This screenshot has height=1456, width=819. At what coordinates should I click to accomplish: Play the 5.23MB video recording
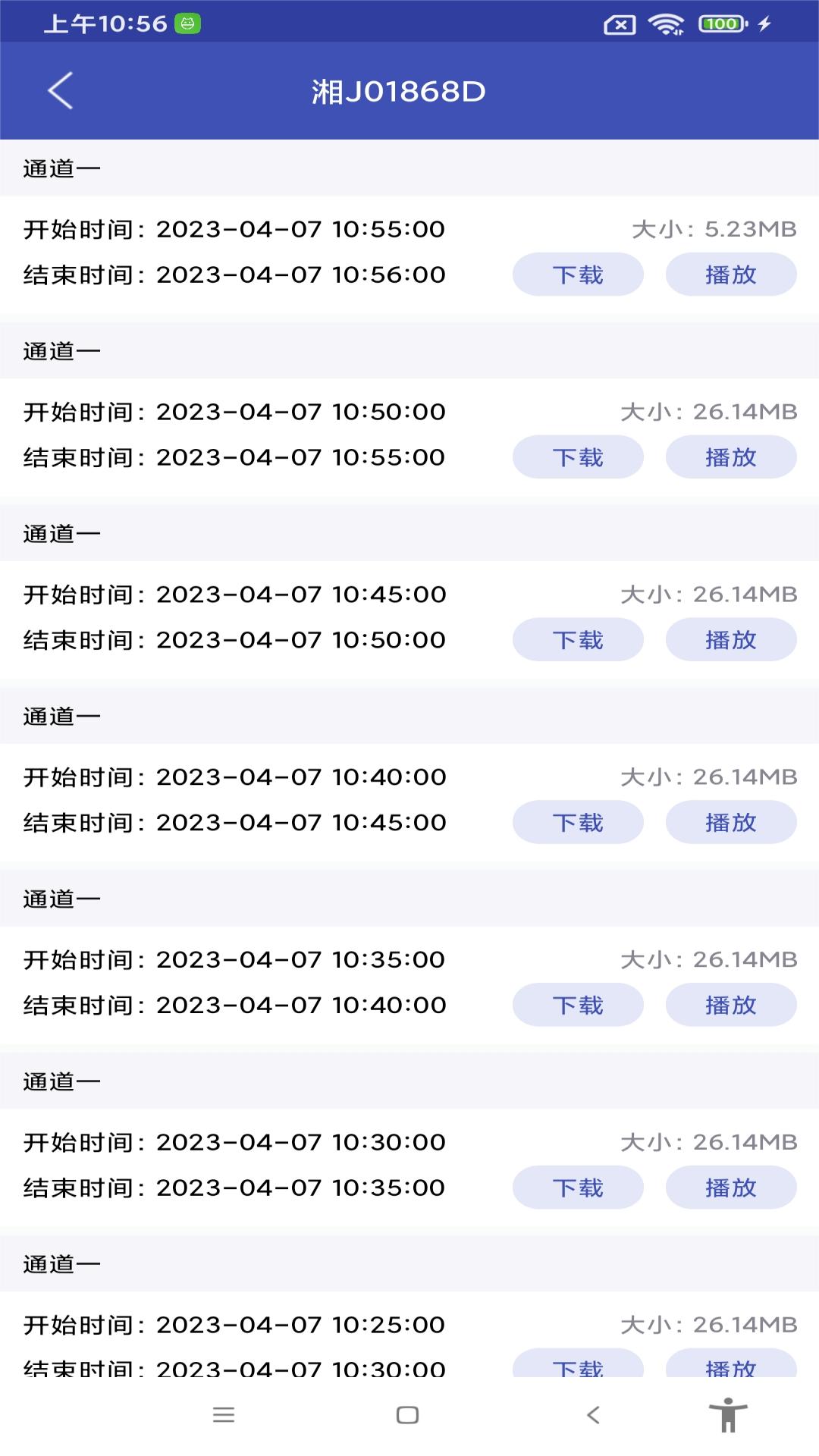pyautogui.click(x=730, y=275)
